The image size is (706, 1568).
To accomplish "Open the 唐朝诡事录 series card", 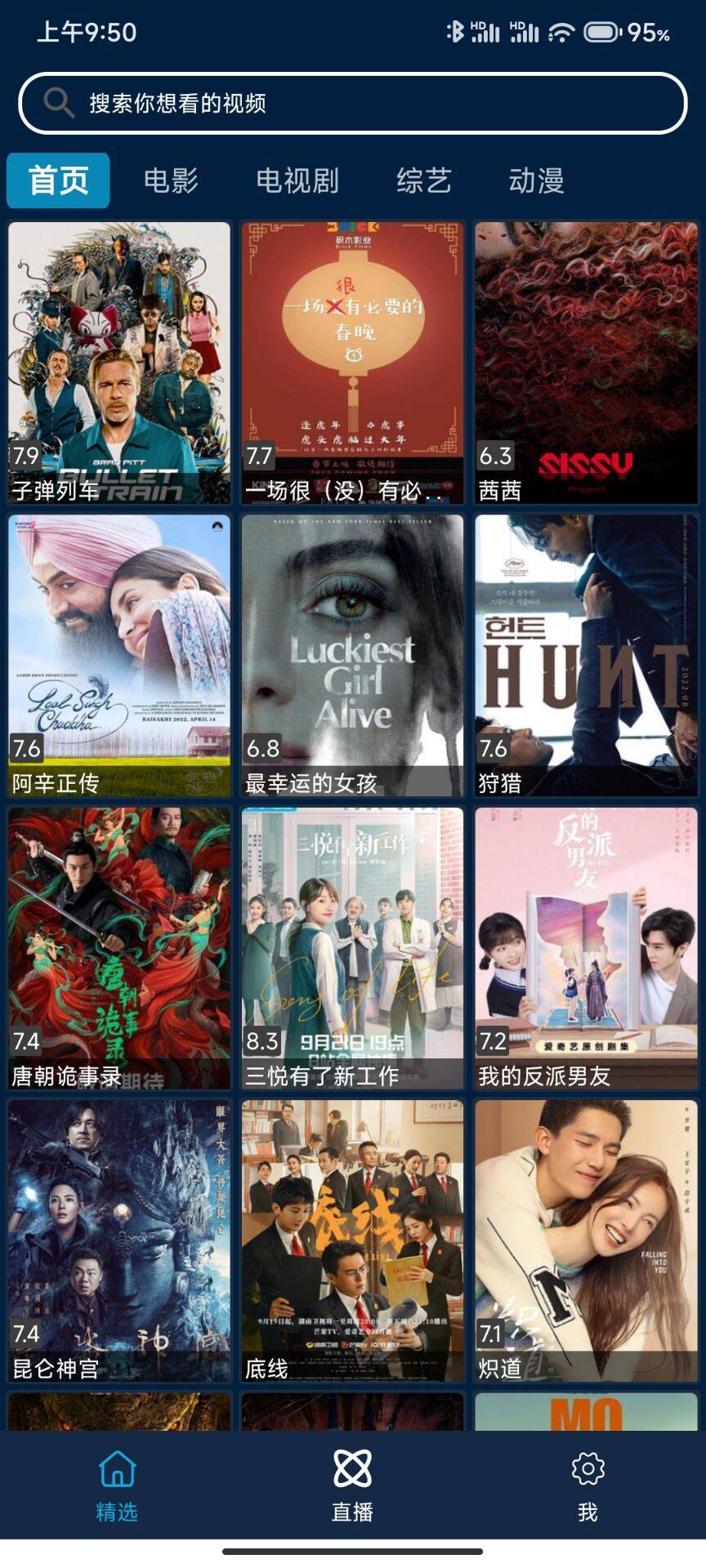I will point(119,947).
